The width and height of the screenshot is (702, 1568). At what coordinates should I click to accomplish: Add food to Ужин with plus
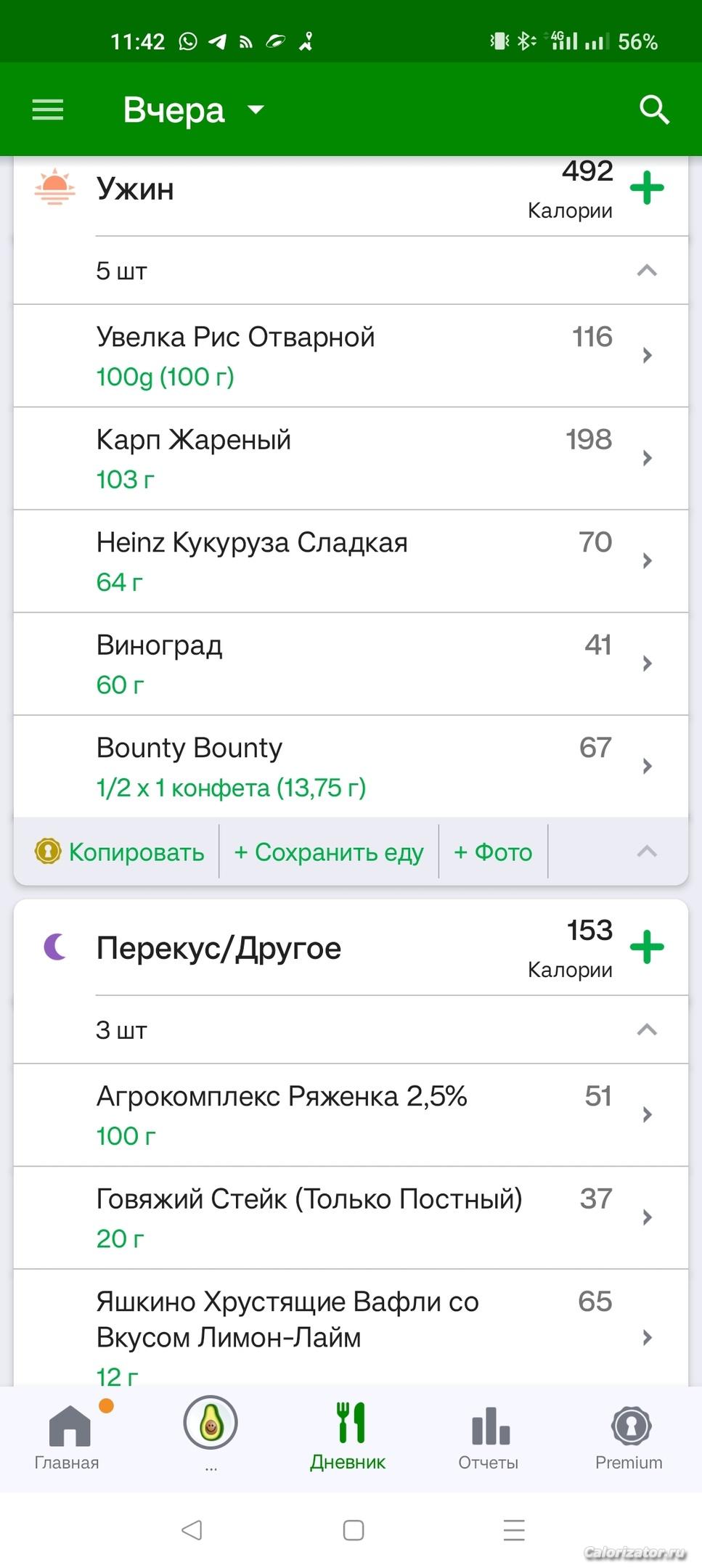tap(647, 188)
